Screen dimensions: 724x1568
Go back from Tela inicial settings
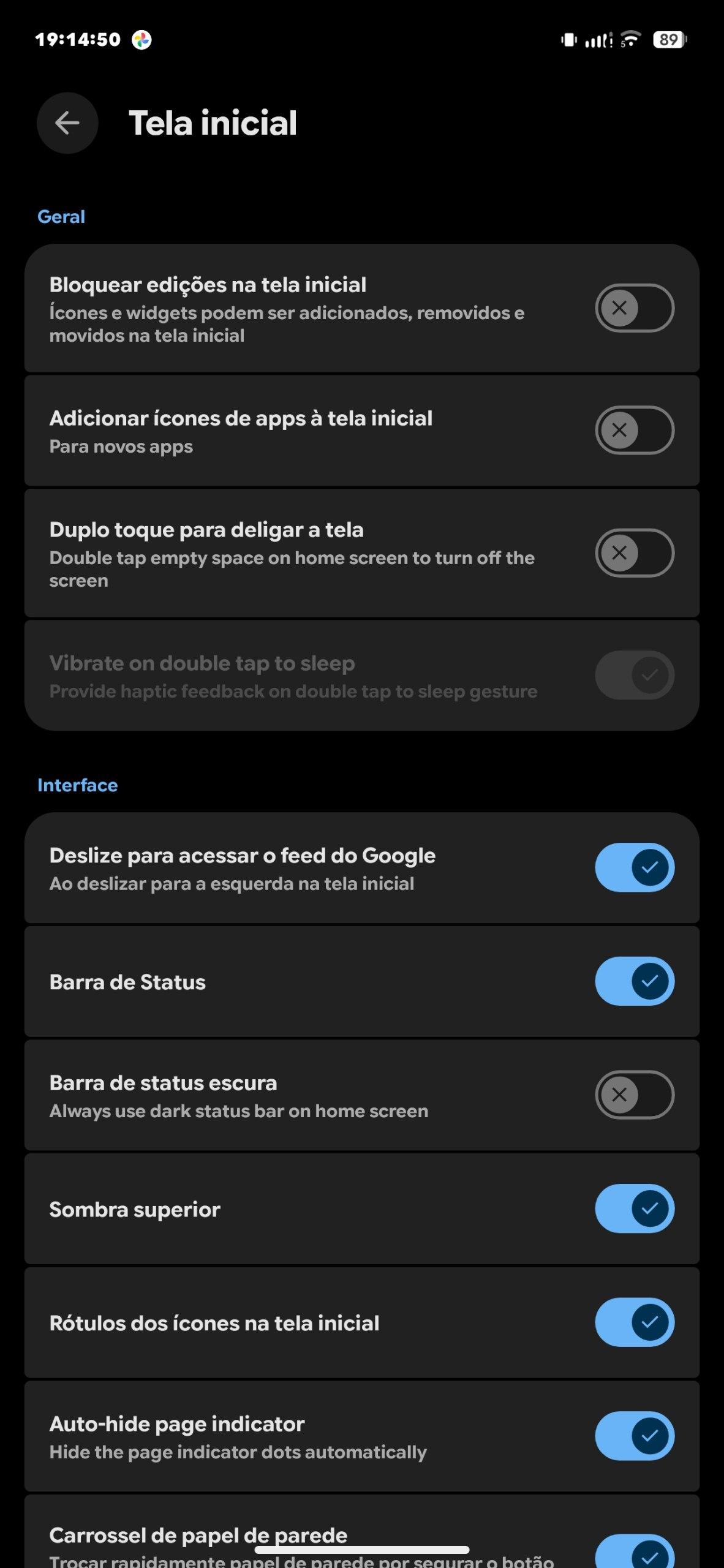pos(67,123)
